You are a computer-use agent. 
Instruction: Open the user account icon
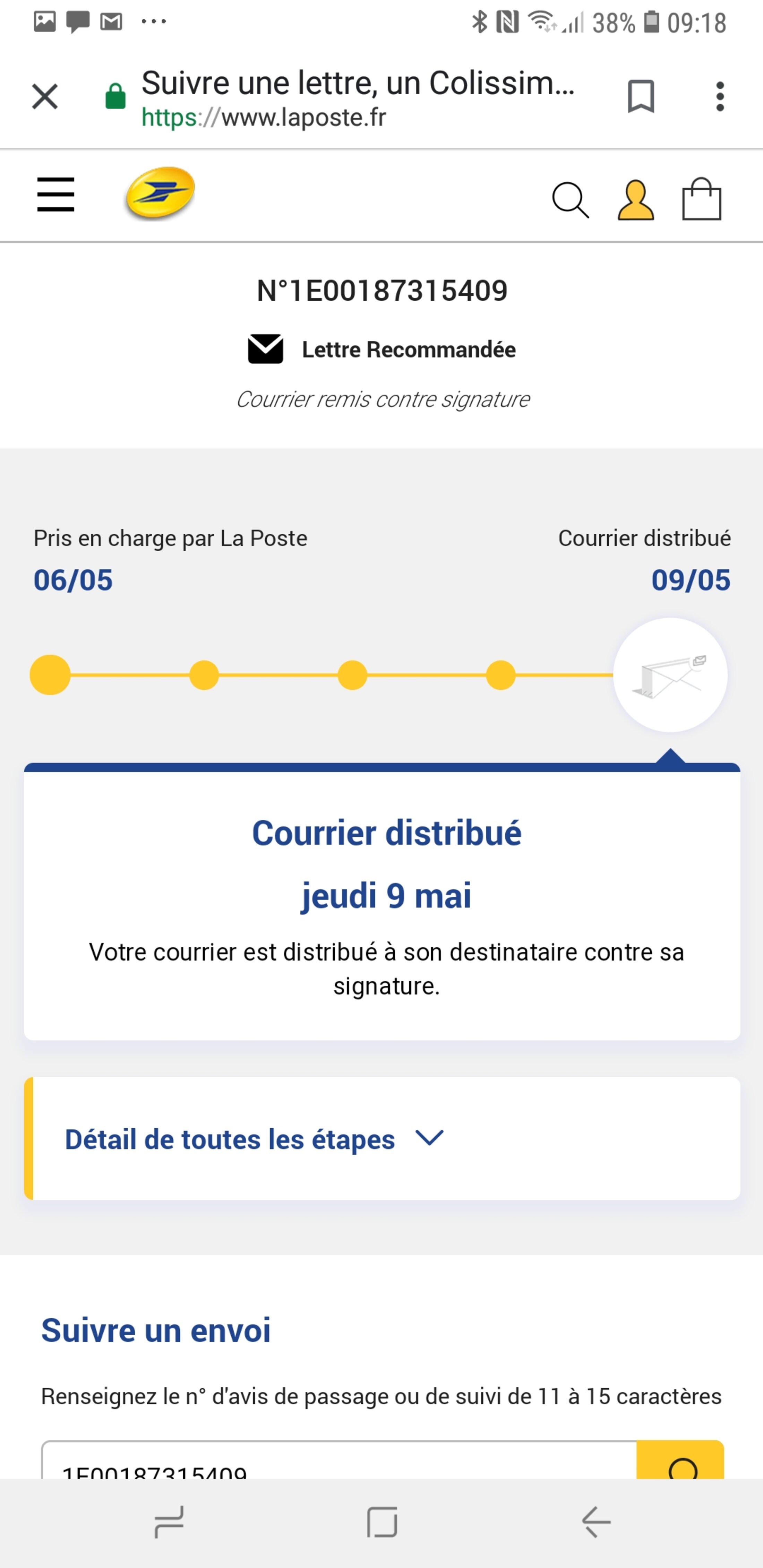coord(636,200)
